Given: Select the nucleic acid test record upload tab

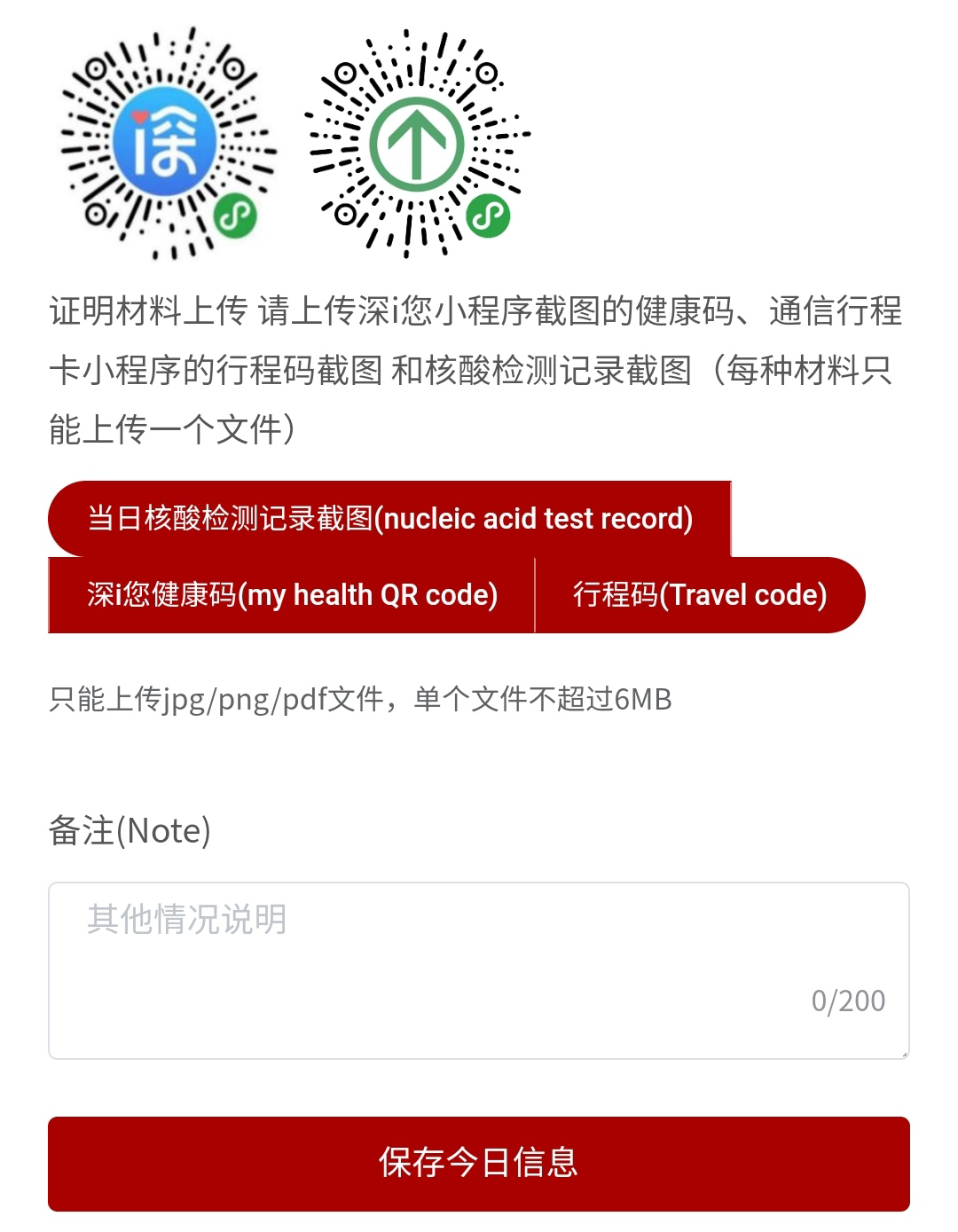Looking at the screenshot, I should (390, 518).
